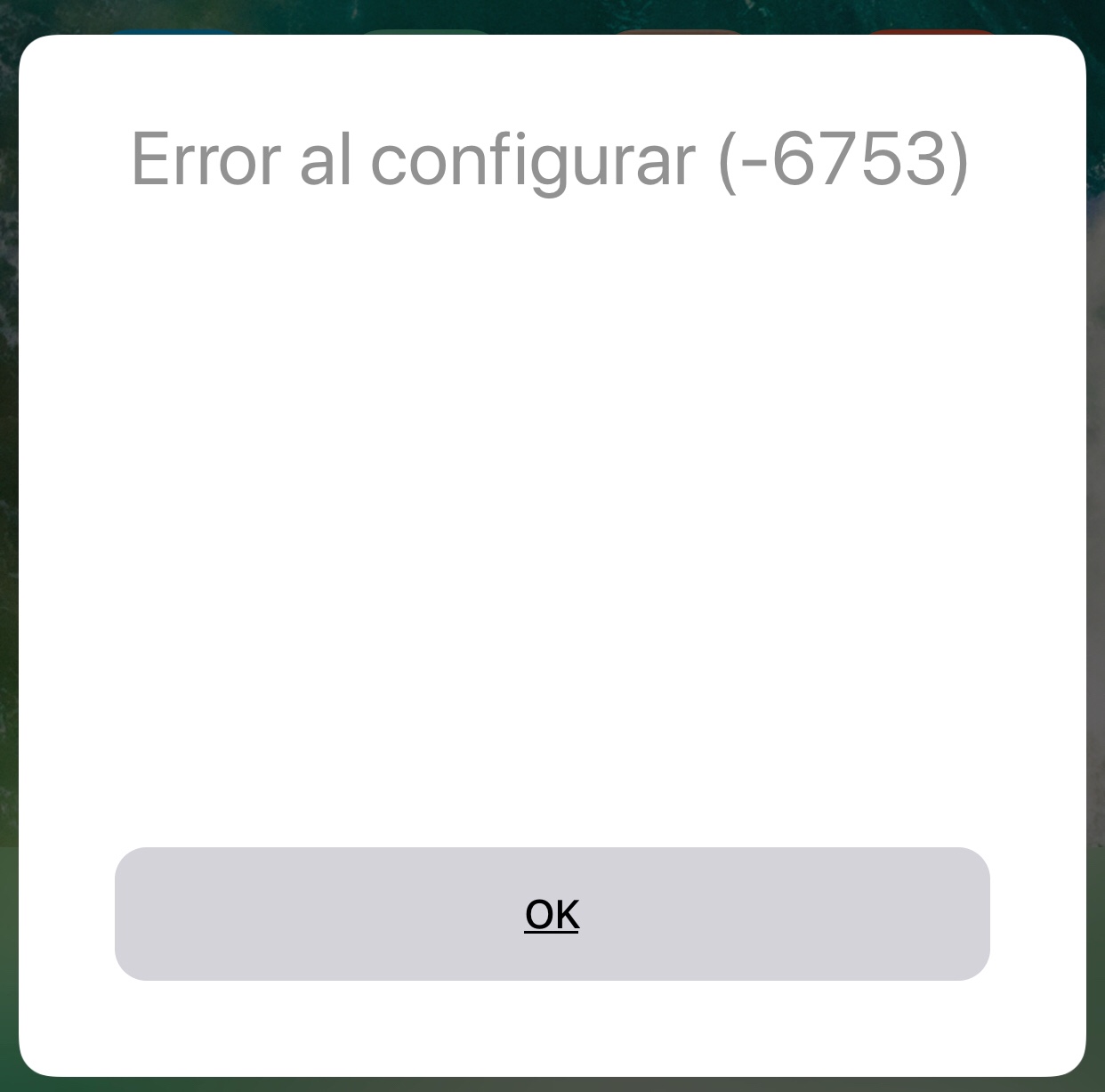Image resolution: width=1105 pixels, height=1092 pixels.
Task: Dismiss the error dialog with OK
Action: pyautogui.click(x=552, y=914)
